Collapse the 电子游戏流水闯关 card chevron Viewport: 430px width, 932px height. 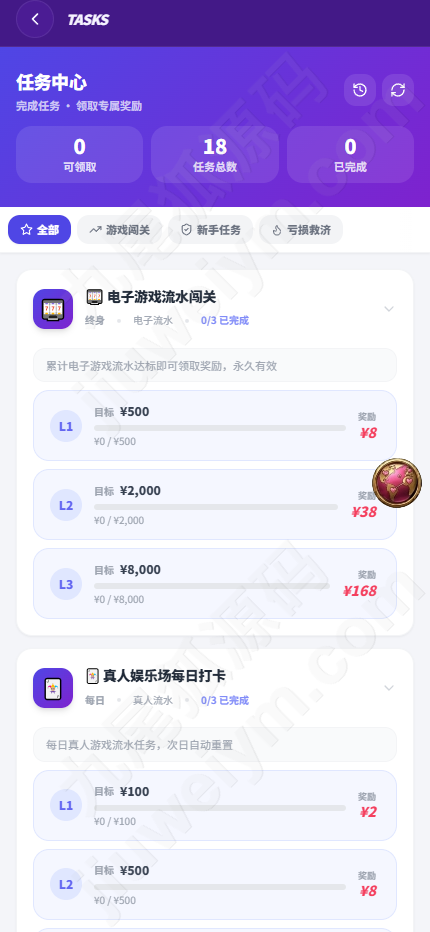pos(389,308)
